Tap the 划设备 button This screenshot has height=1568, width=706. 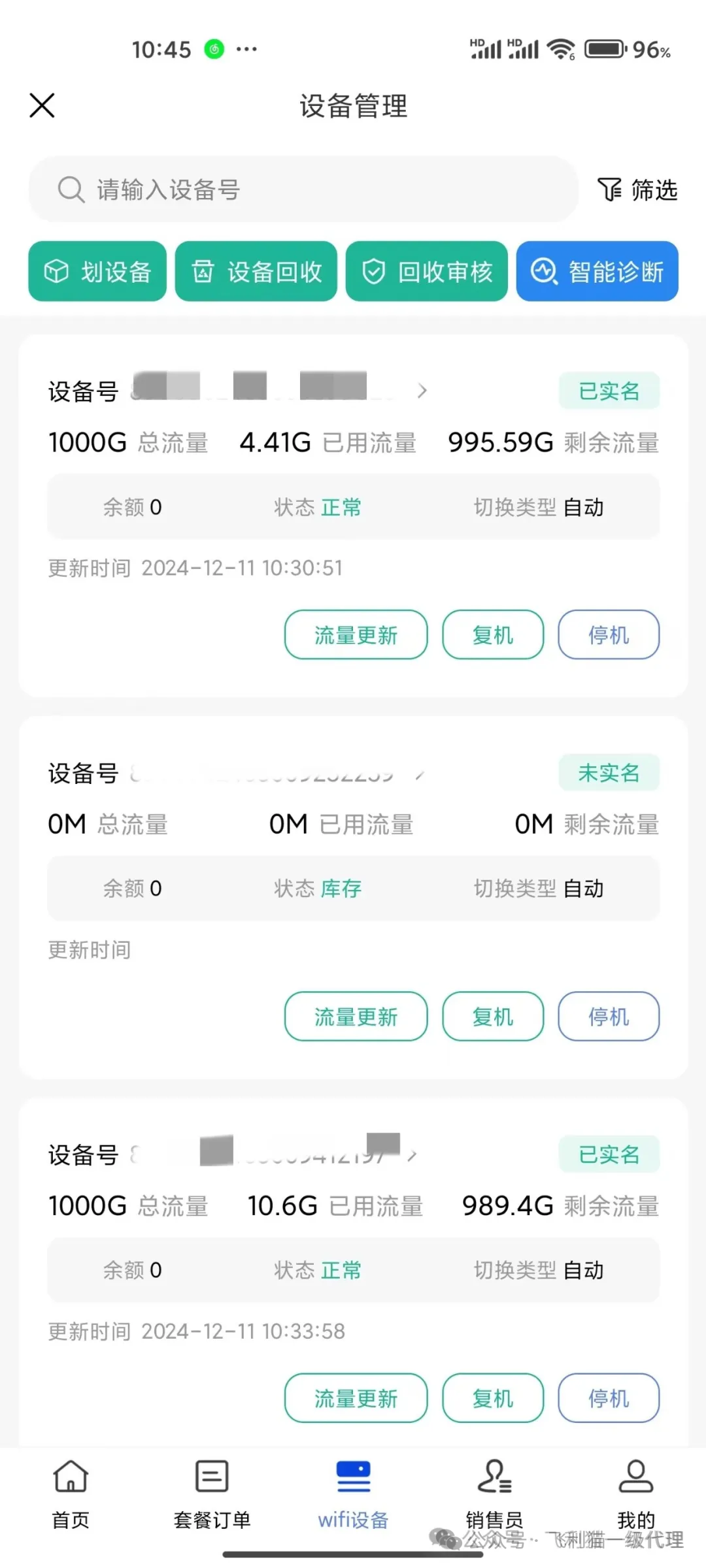click(97, 271)
